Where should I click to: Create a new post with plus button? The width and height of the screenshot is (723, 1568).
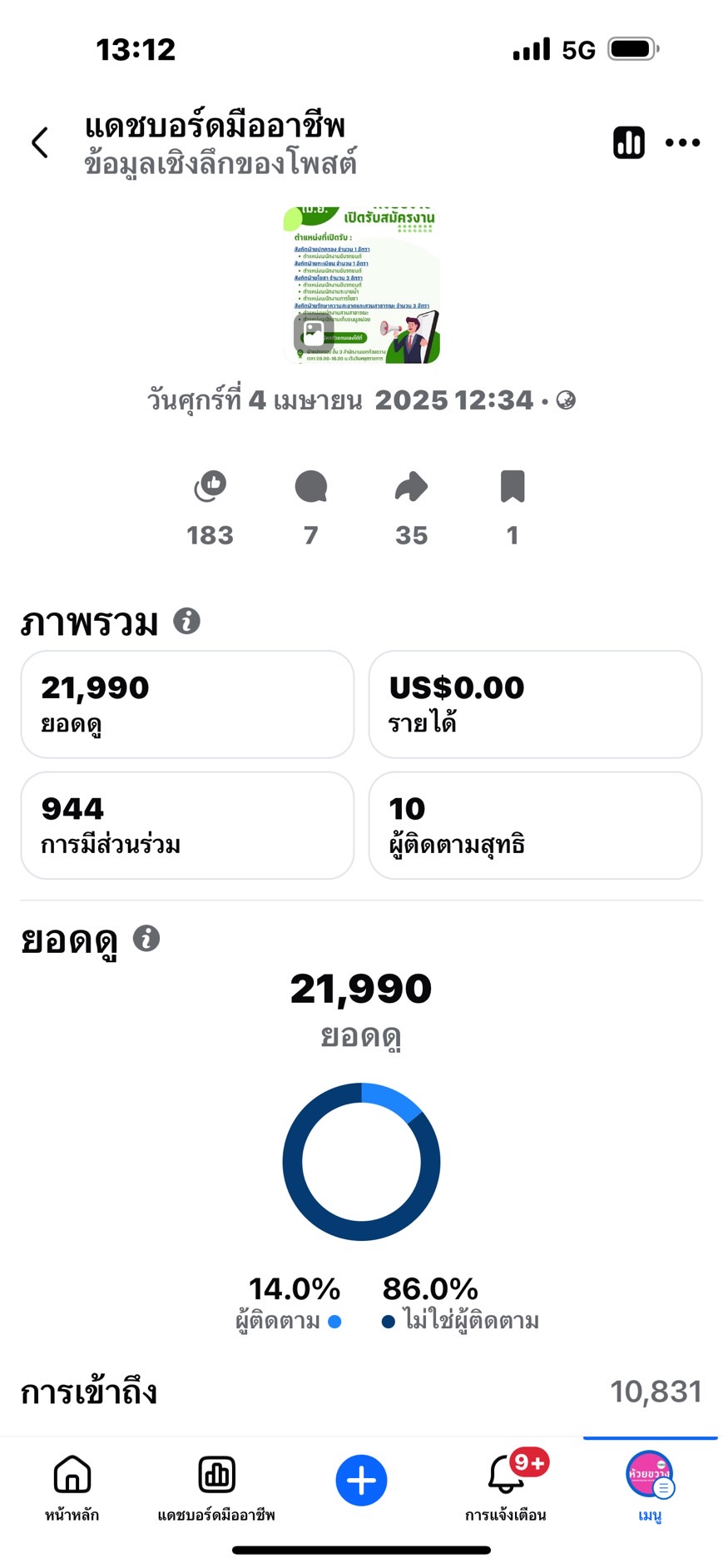[361, 1481]
